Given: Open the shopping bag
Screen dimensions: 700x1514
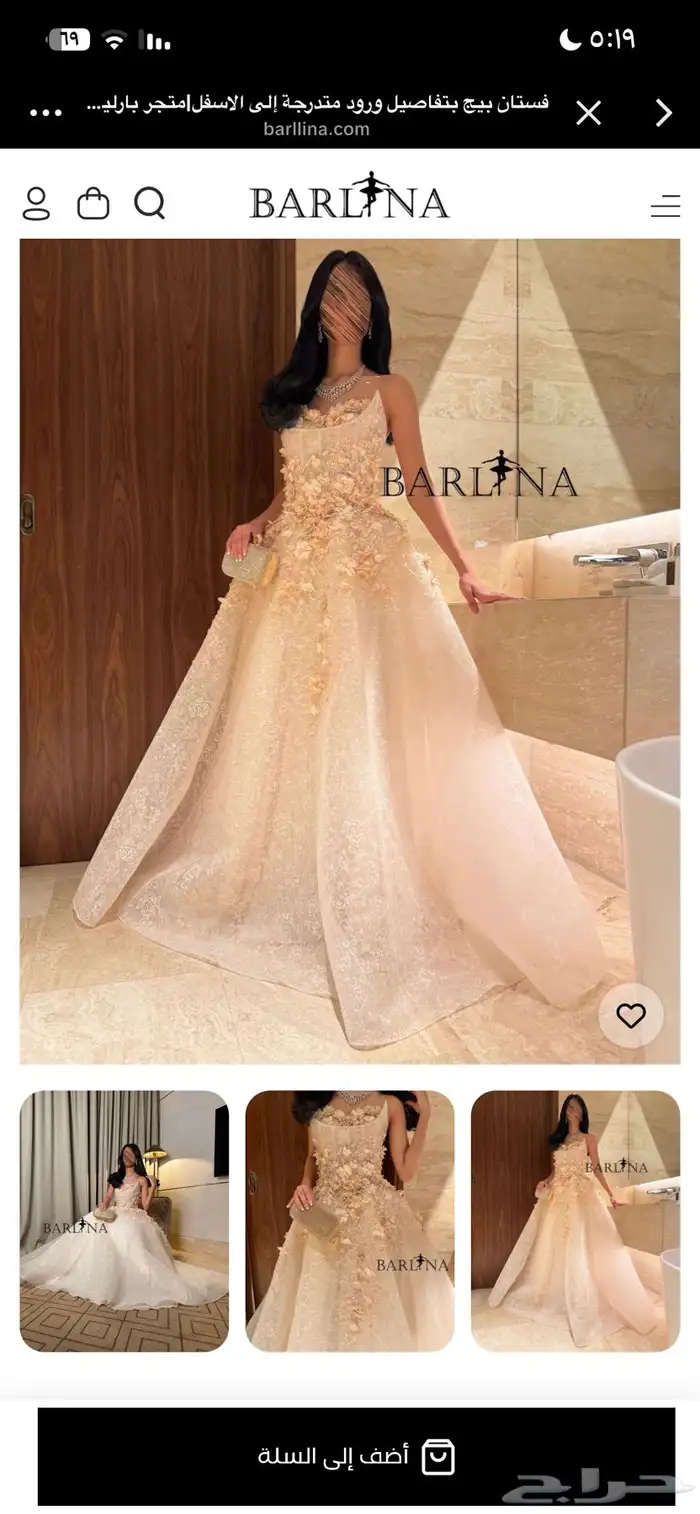Looking at the screenshot, I should click(93, 203).
